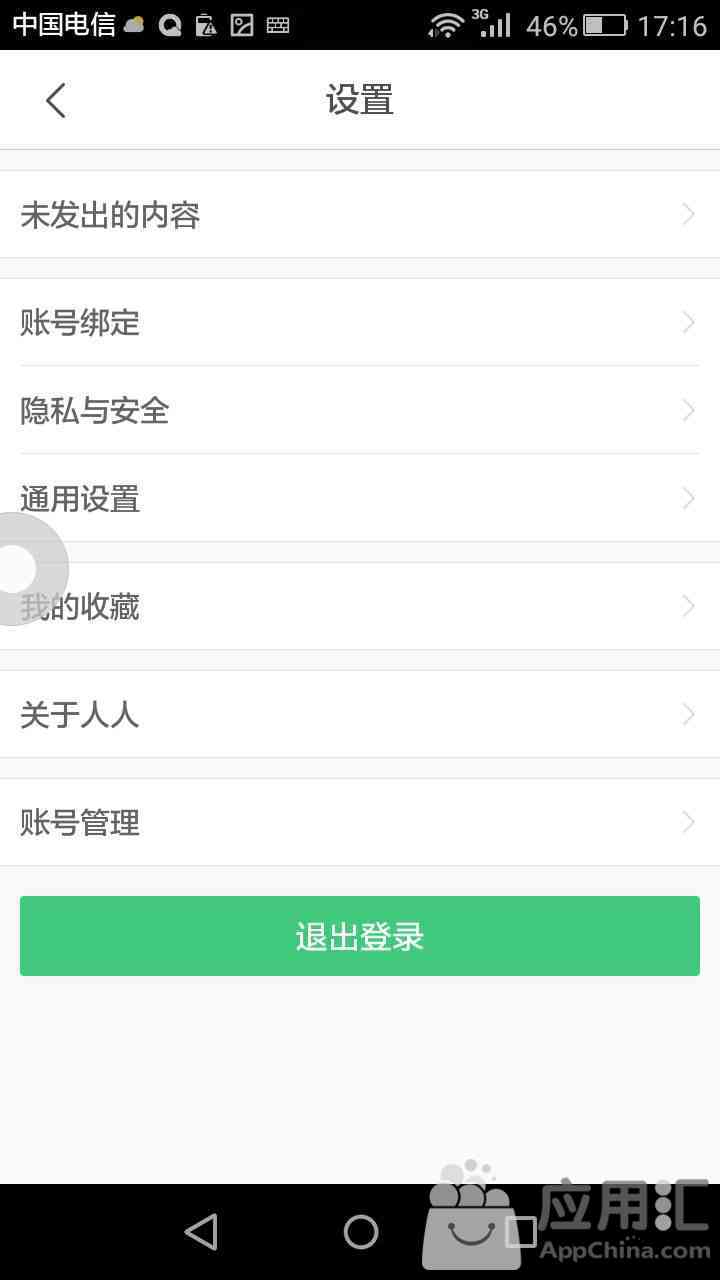The height and width of the screenshot is (1280, 720).
Task: Open 账号绑定 account binding settings
Action: [360, 322]
